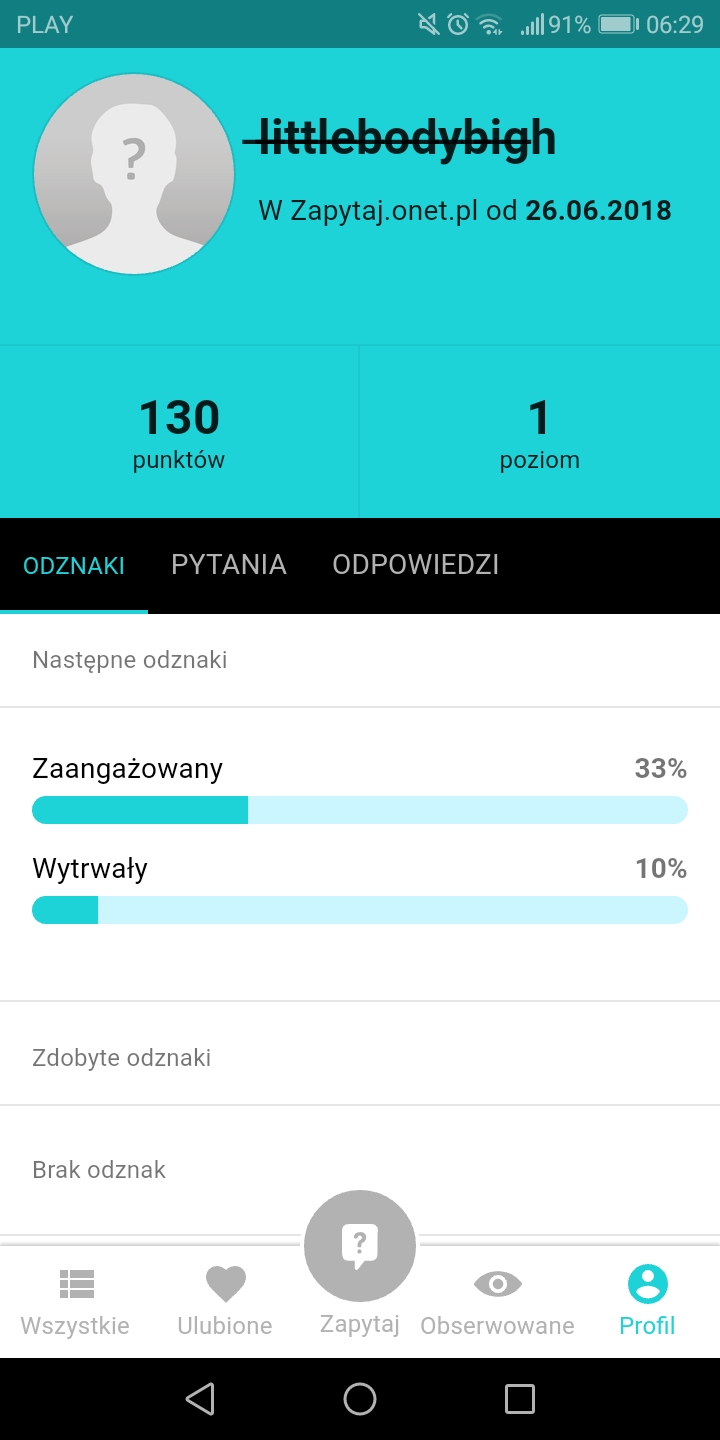Switch to the Pytania tab

point(229,565)
